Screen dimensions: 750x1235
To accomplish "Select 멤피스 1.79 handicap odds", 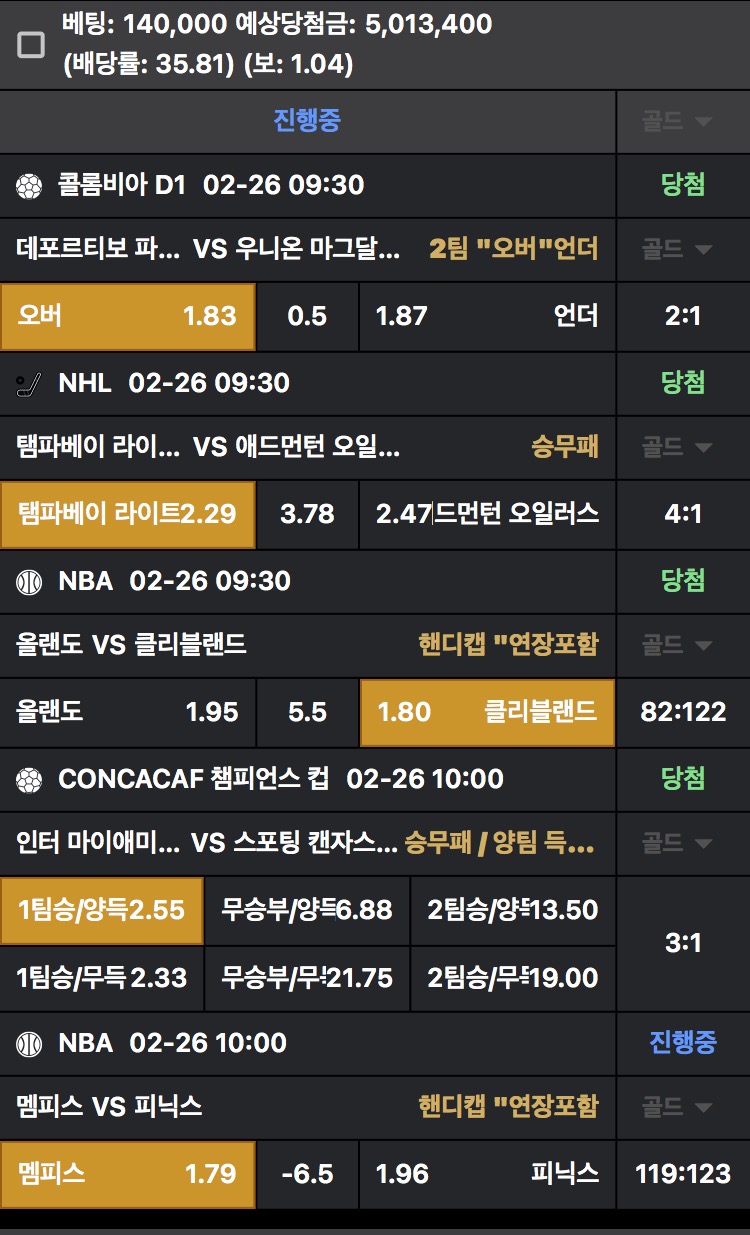I will [127, 1173].
